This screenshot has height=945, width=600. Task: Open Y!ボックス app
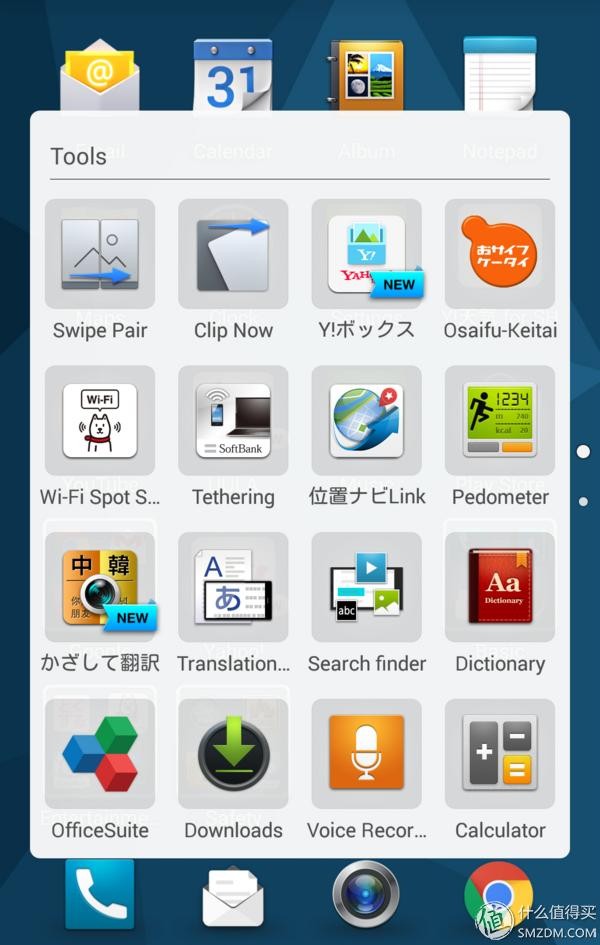coord(367,254)
